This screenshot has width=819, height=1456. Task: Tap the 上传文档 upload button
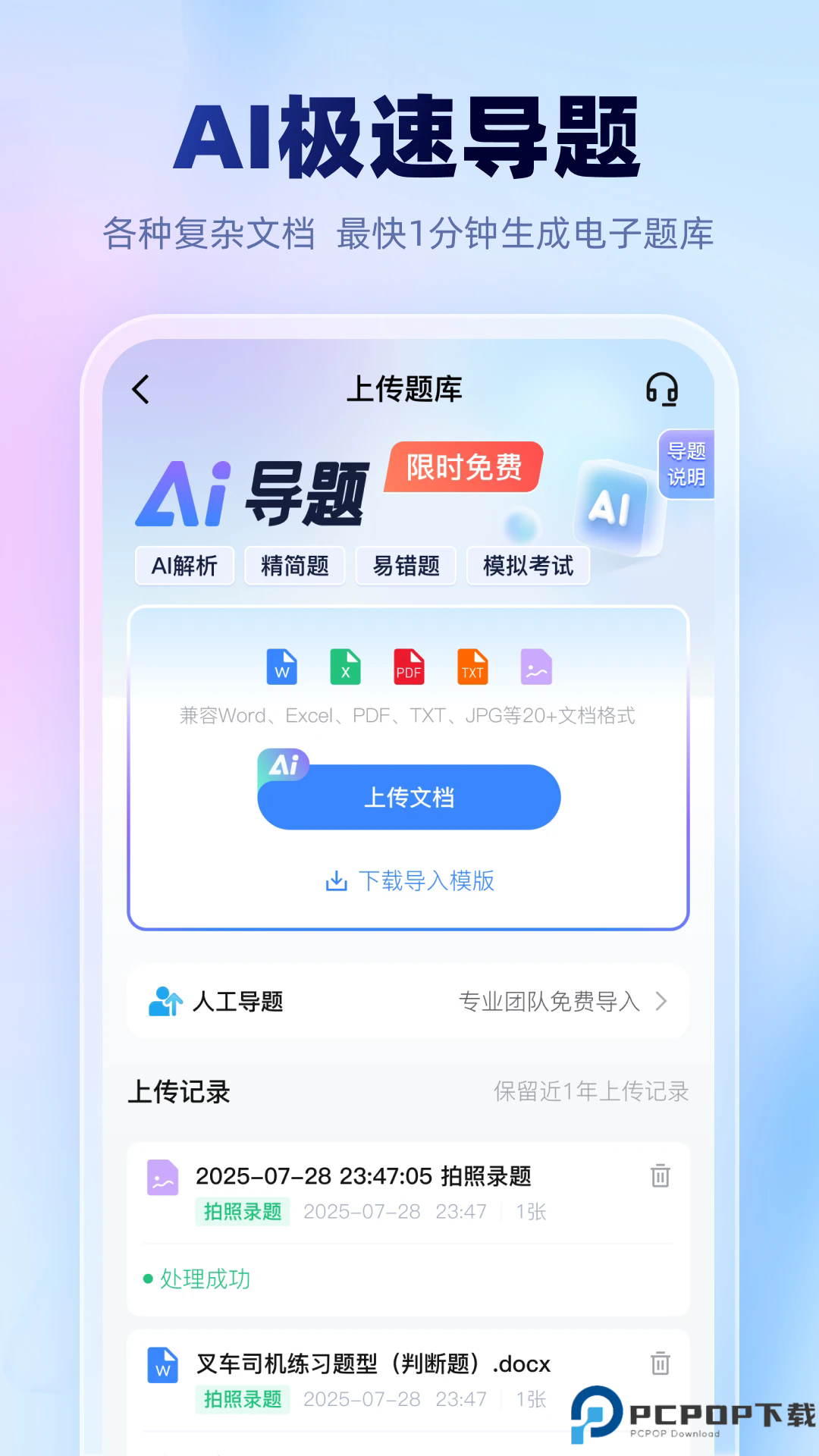[x=408, y=796]
